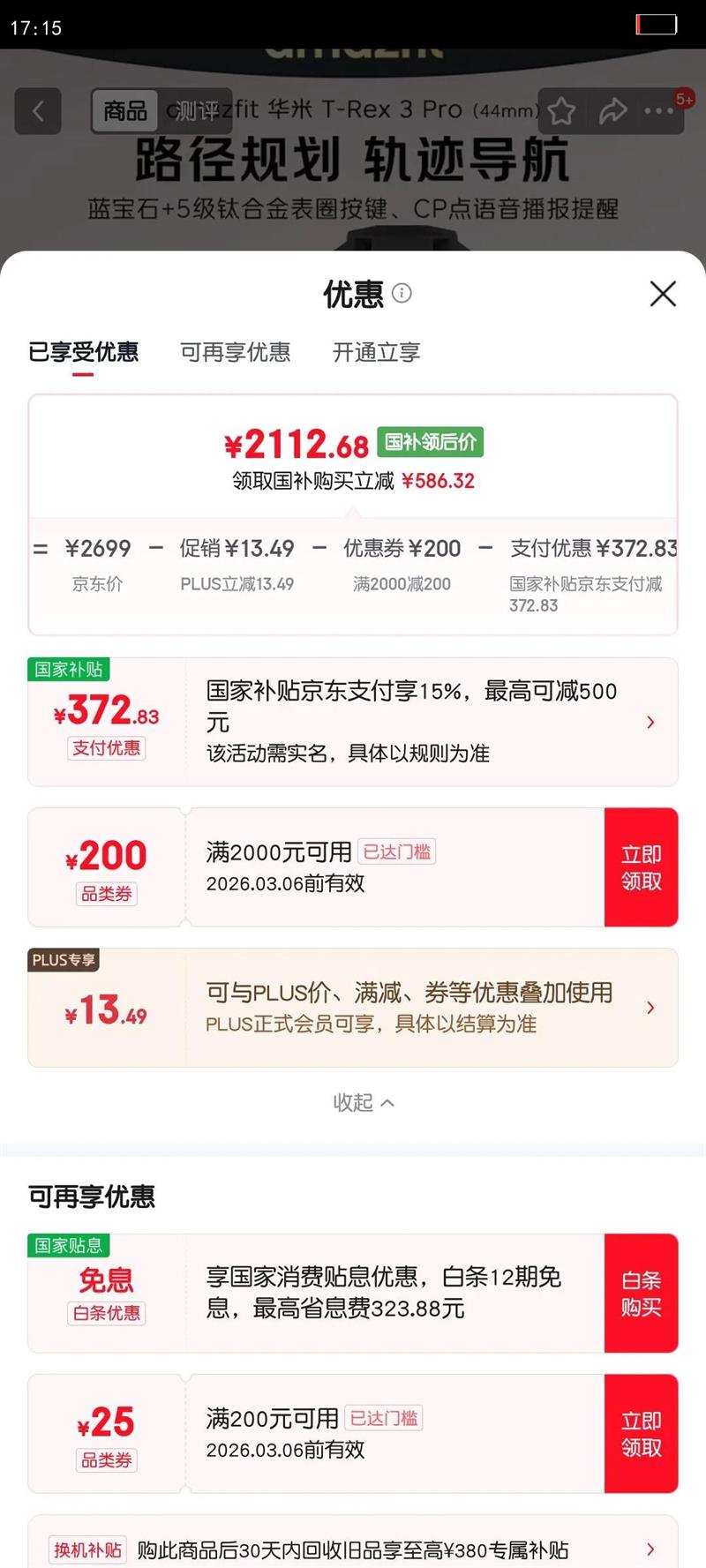This screenshot has height=1568, width=706.
Task: Close the 优惠 panel with the X
Action: [x=663, y=294]
